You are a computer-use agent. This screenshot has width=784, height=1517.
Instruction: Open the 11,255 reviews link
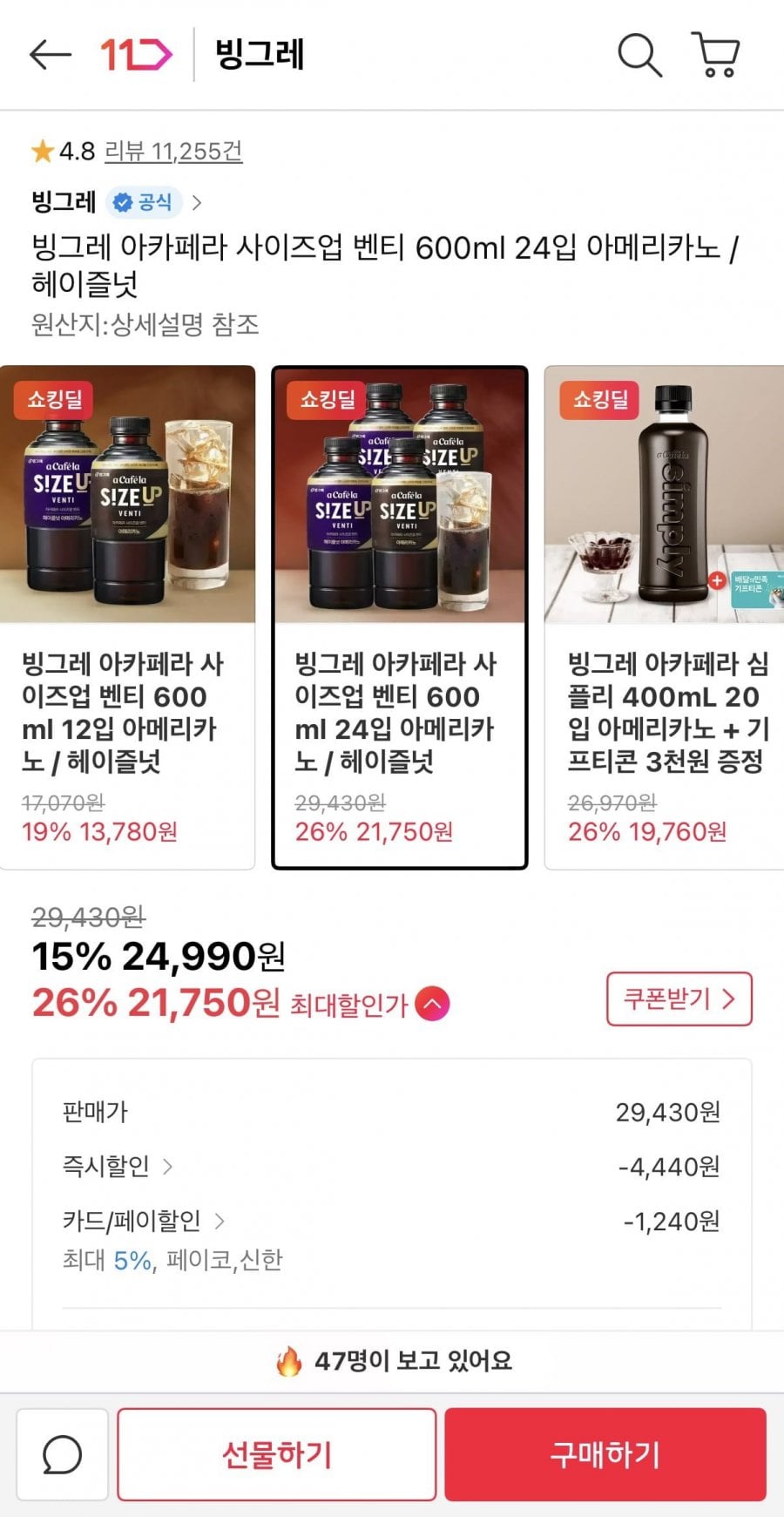pos(172,152)
